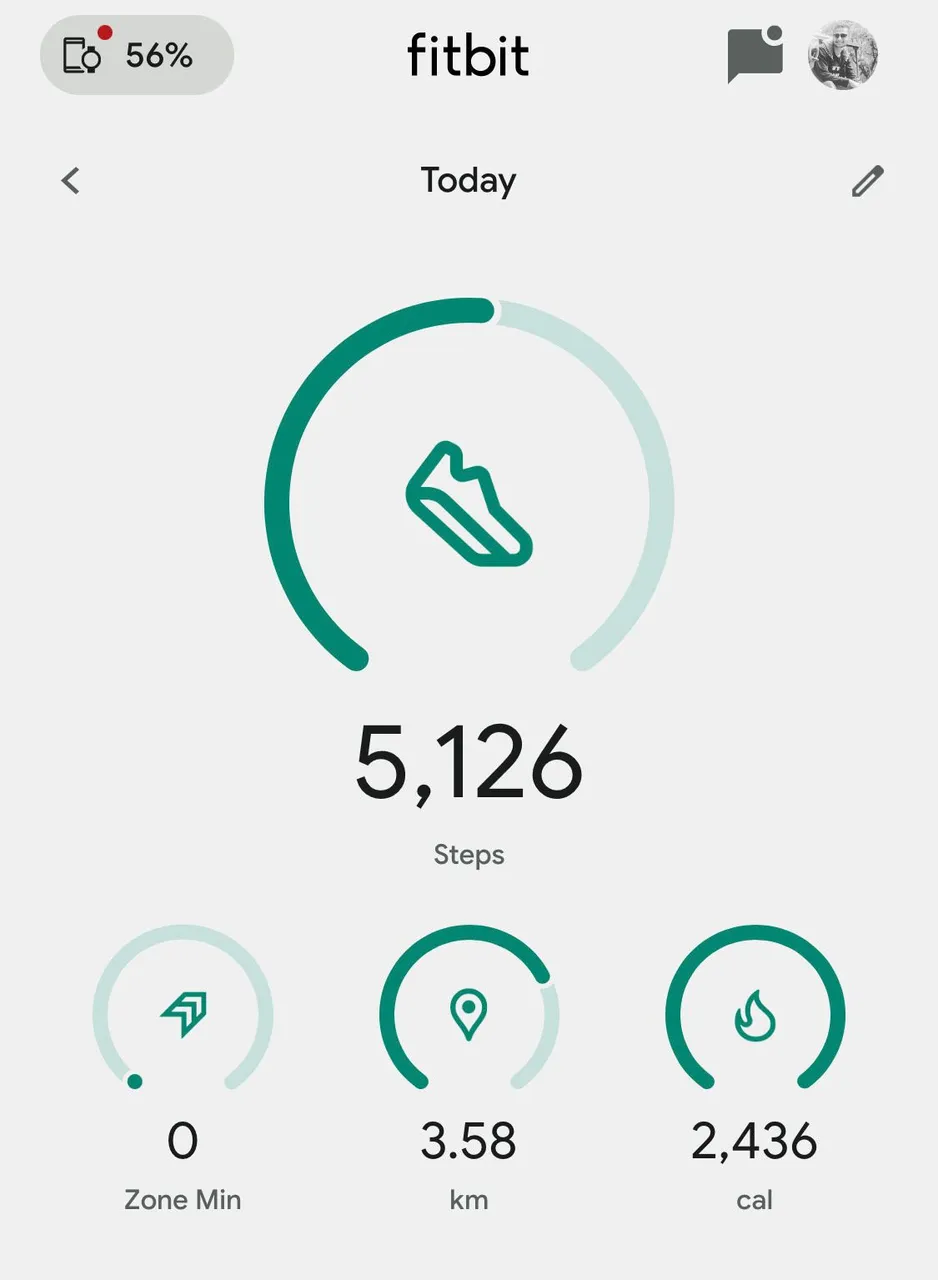Open the profile avatar
The width and height of the screenshot is (938, 1280).
tap(843, 56)
